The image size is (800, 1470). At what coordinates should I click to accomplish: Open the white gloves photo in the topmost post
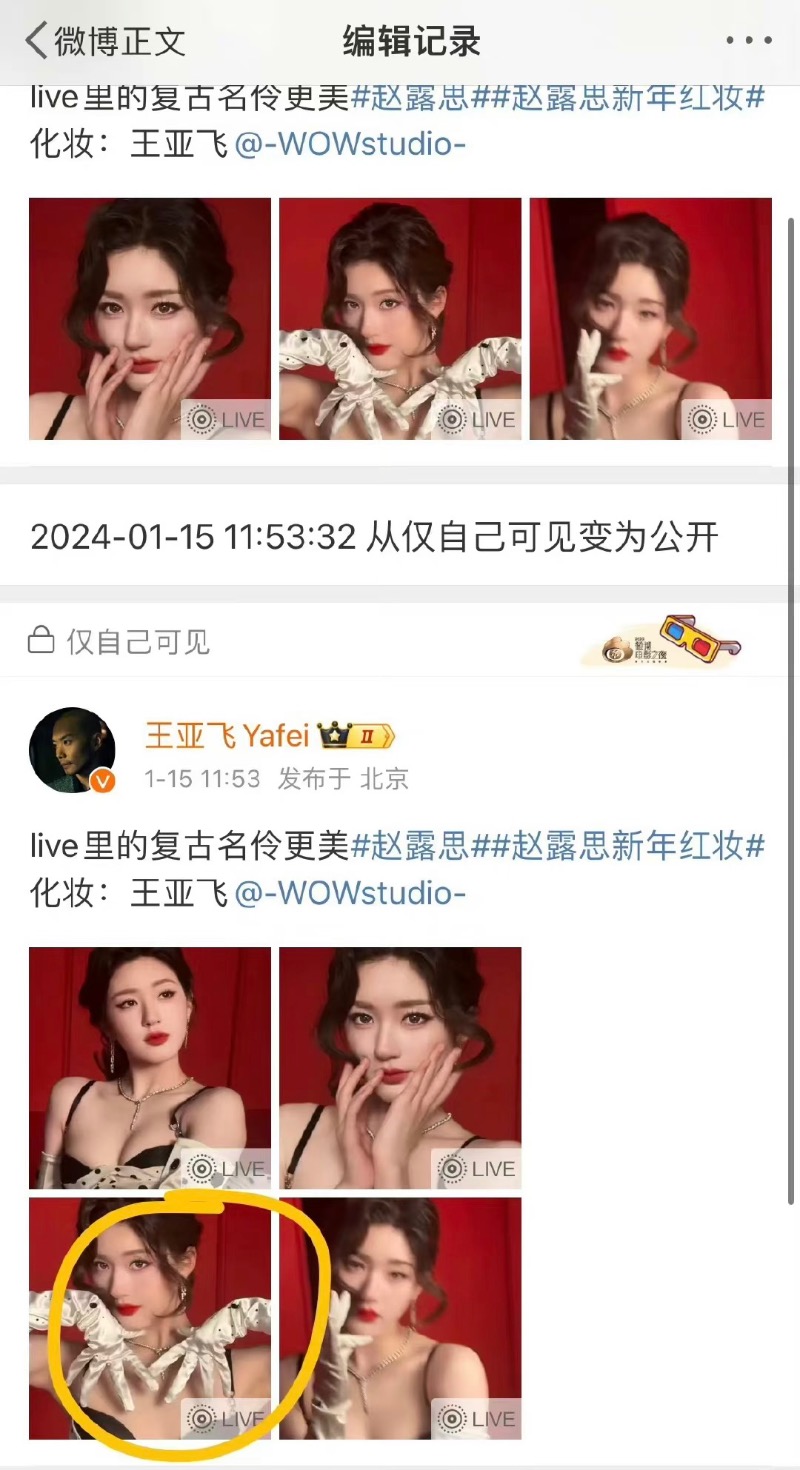400,319
